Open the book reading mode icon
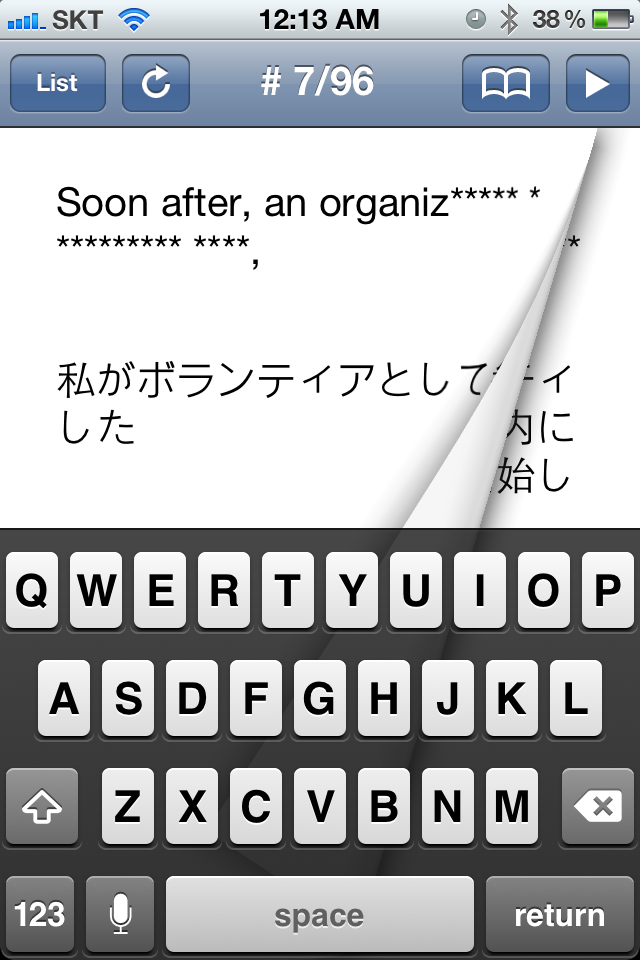The height and width of the screenshot is (960, 640). click(x=505, y=83)
